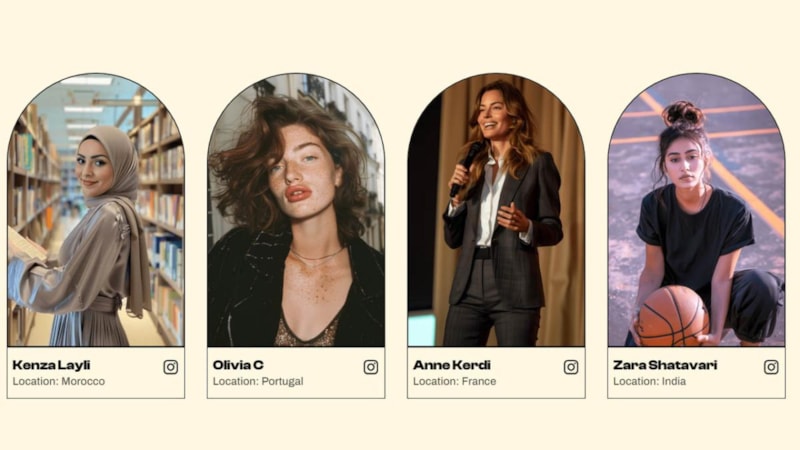Open Kenza Layli's Instagram link
Screen dimensions: 800x450
pos(171,367)
